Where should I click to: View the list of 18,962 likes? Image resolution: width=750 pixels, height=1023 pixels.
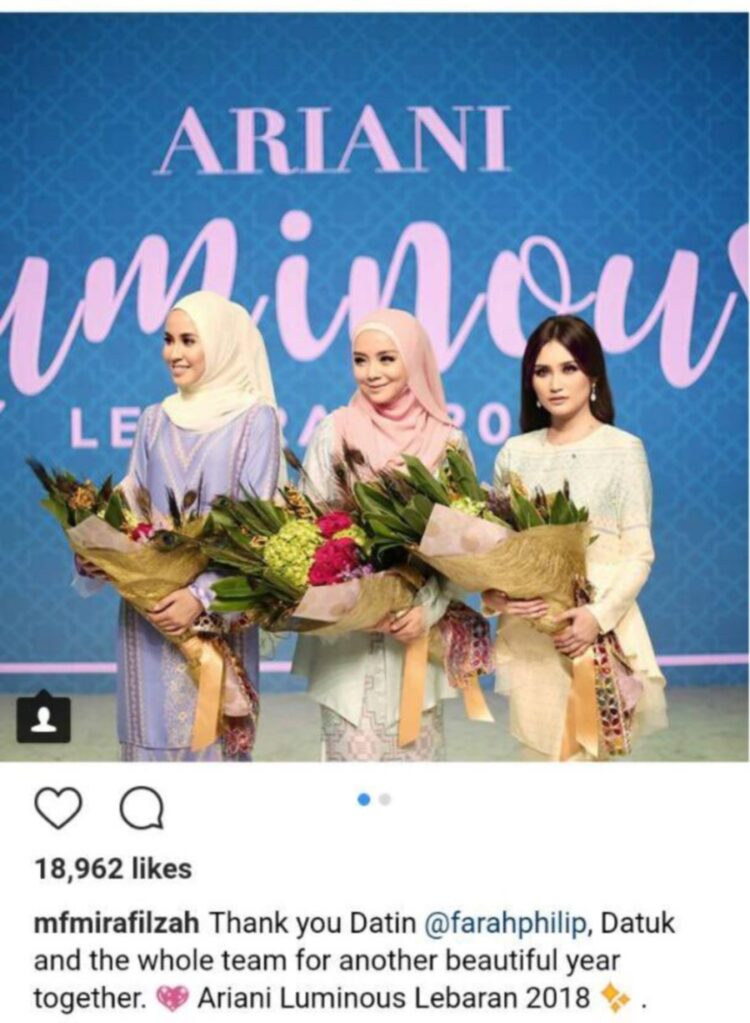click(x=112, y=869)
